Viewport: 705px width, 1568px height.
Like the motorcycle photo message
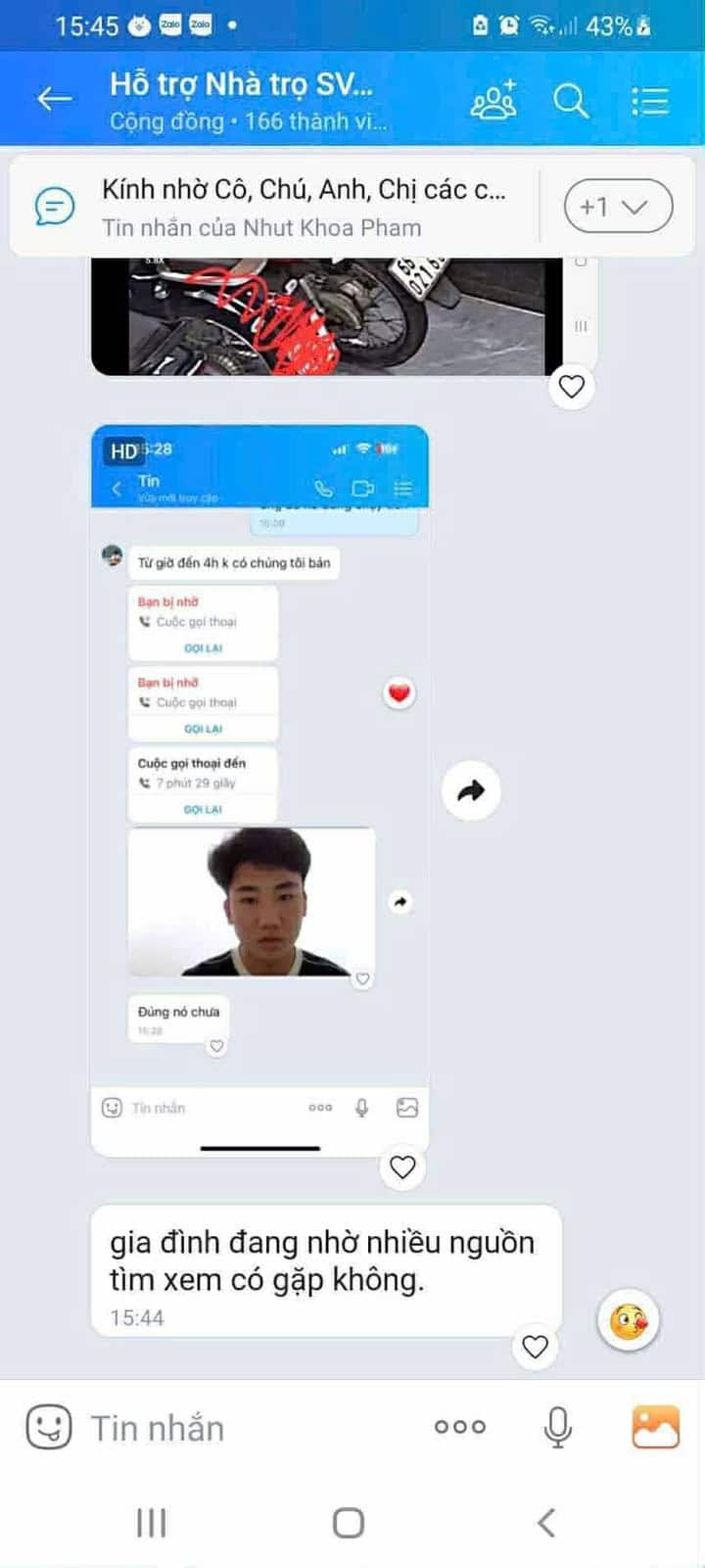tap(572, 387)
